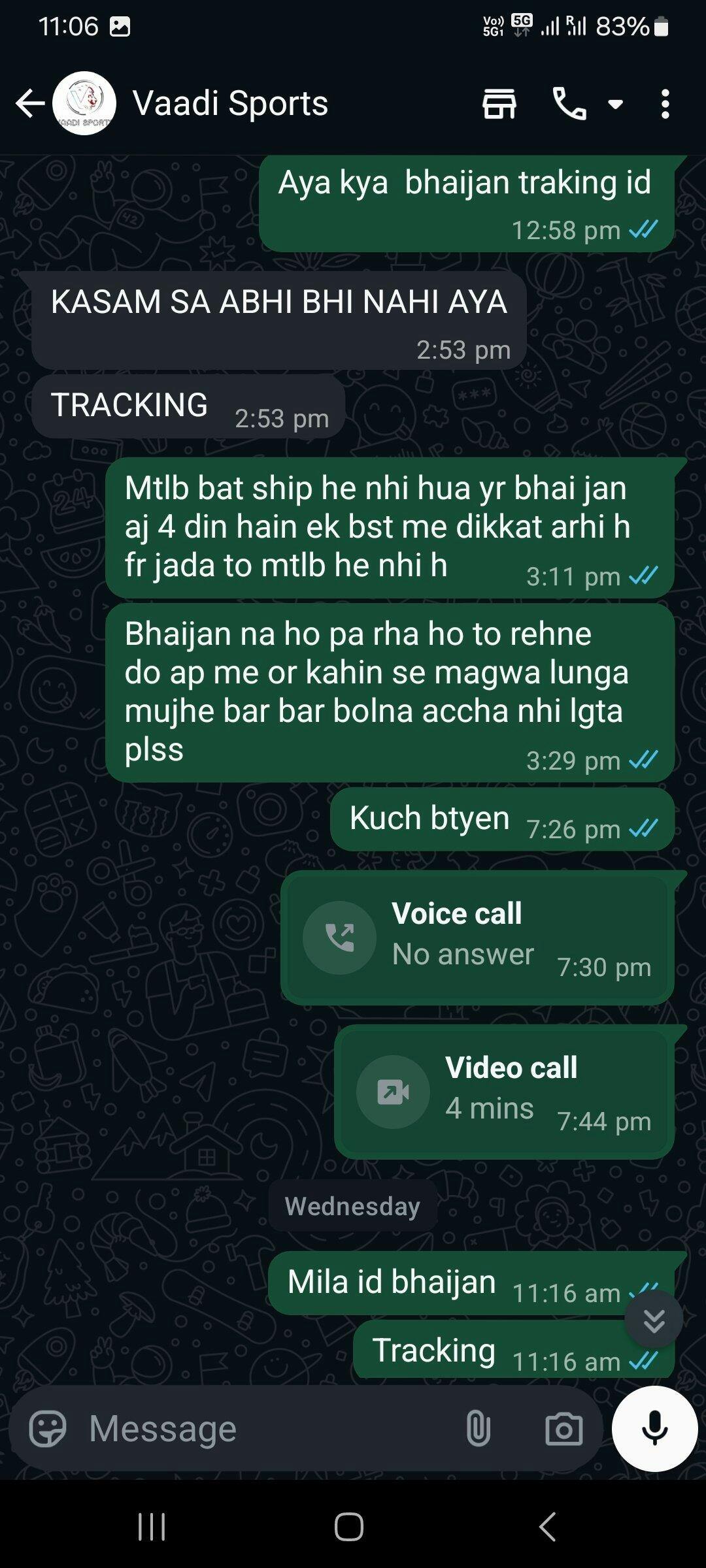The image size is (706, 1568).
Task: Tap the Voice call No answer entry
Action: pos(478,938)
